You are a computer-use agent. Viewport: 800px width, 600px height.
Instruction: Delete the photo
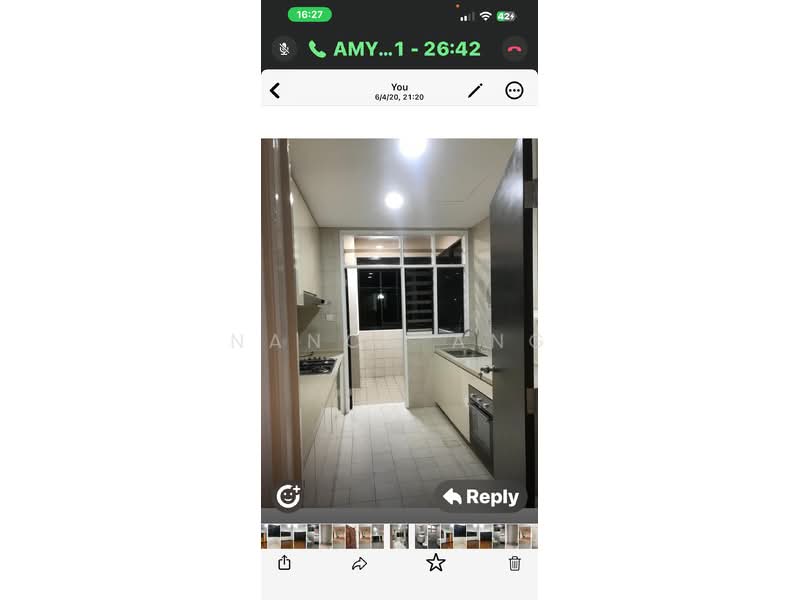[515, 563]
